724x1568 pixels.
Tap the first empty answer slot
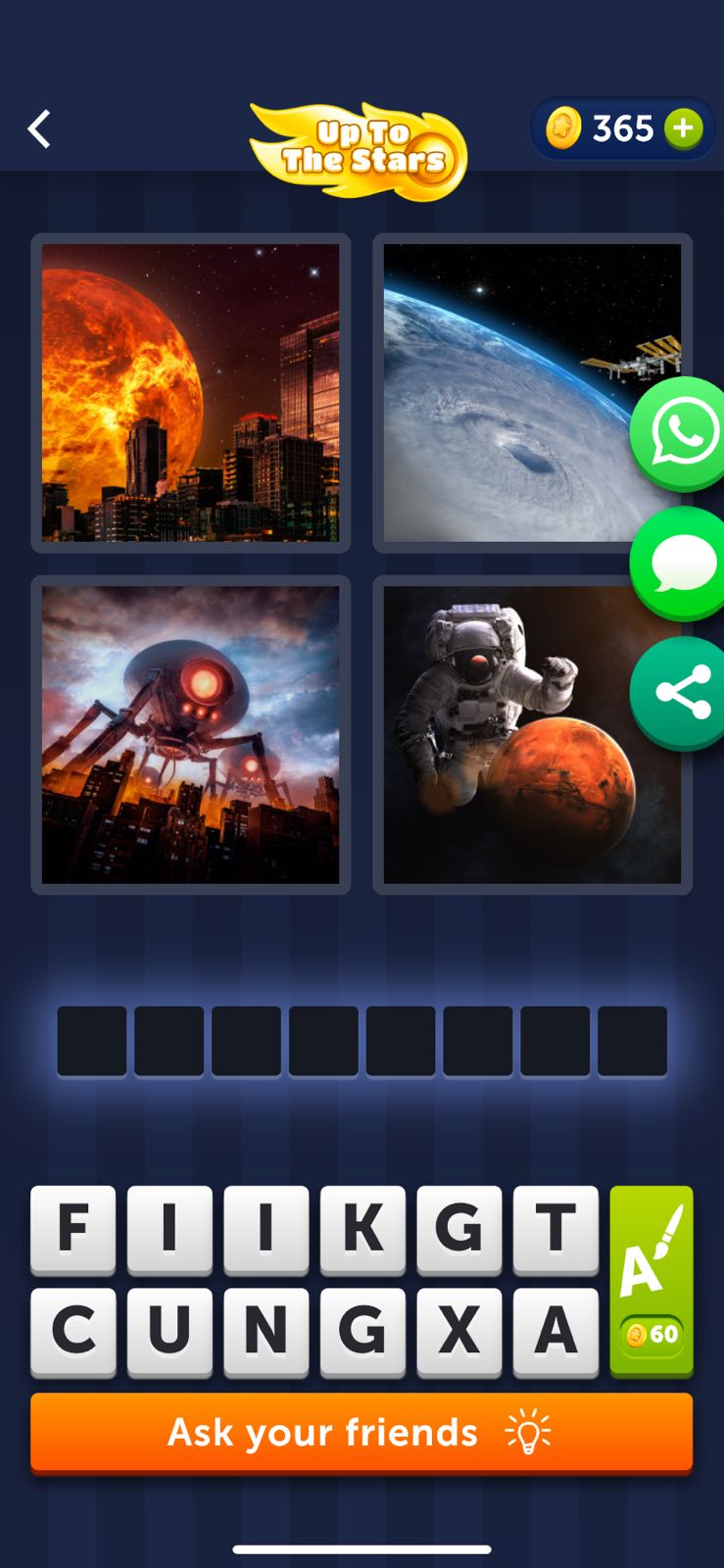[x=91, y=1040]
